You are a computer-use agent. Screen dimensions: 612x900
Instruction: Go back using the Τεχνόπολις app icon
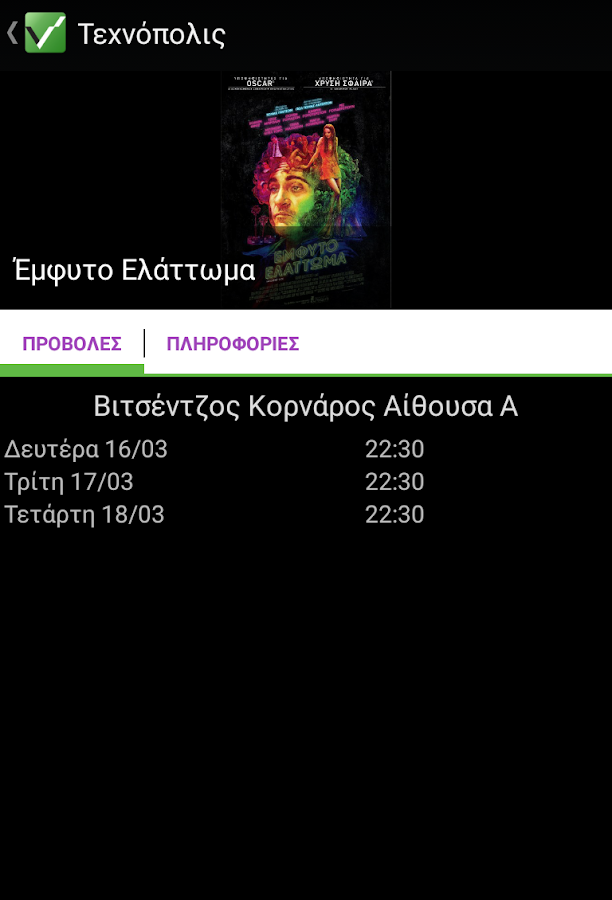click(43, 33)
